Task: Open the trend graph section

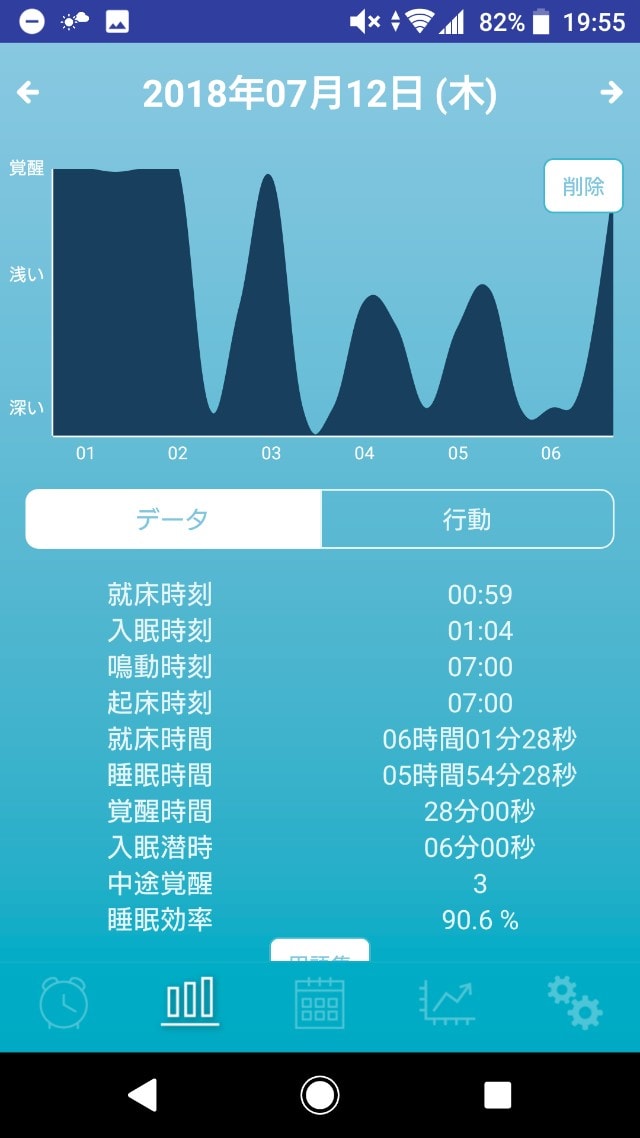Action: pyautogui.click(x=447, y=1002)
